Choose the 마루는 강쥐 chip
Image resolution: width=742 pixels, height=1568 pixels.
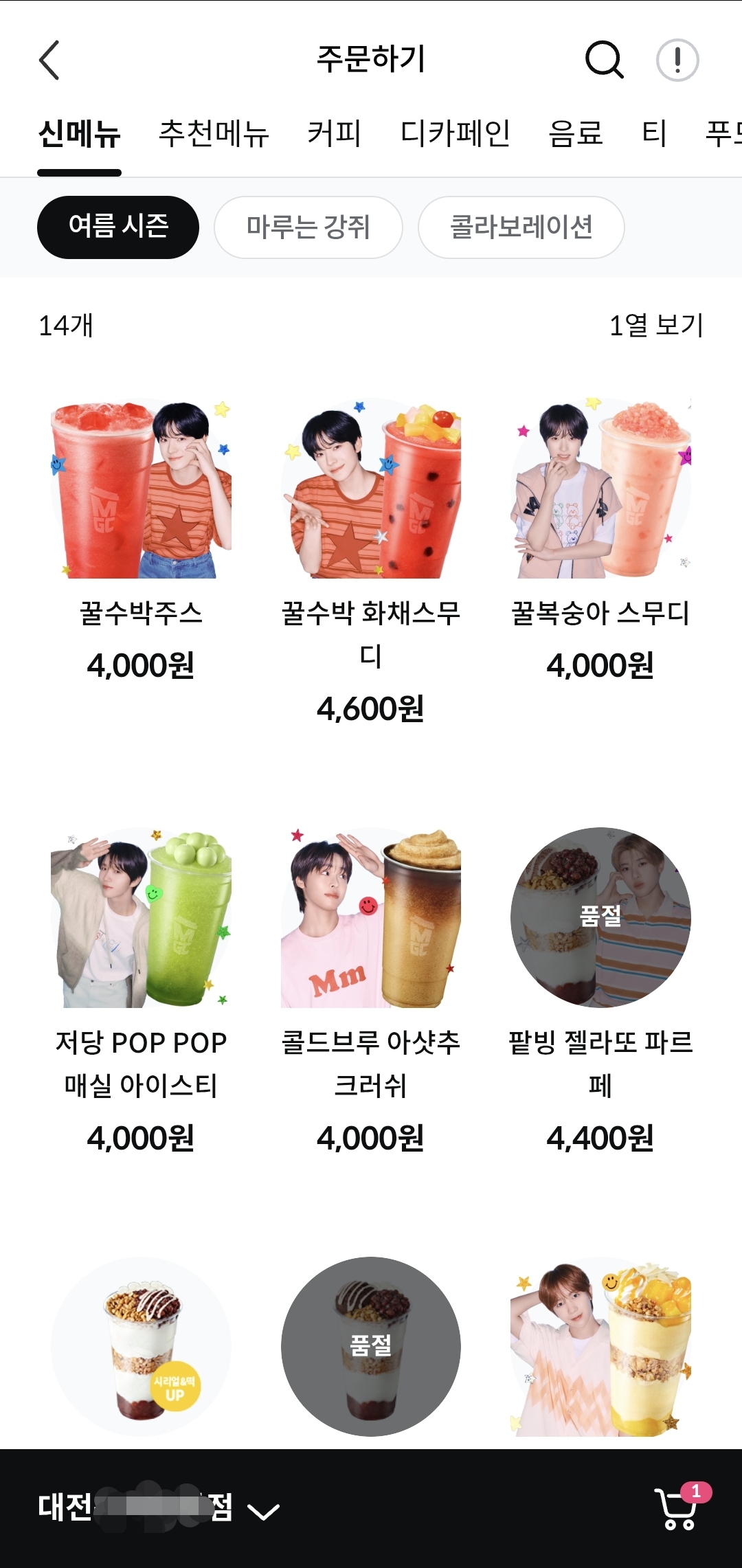coord(308,227)
